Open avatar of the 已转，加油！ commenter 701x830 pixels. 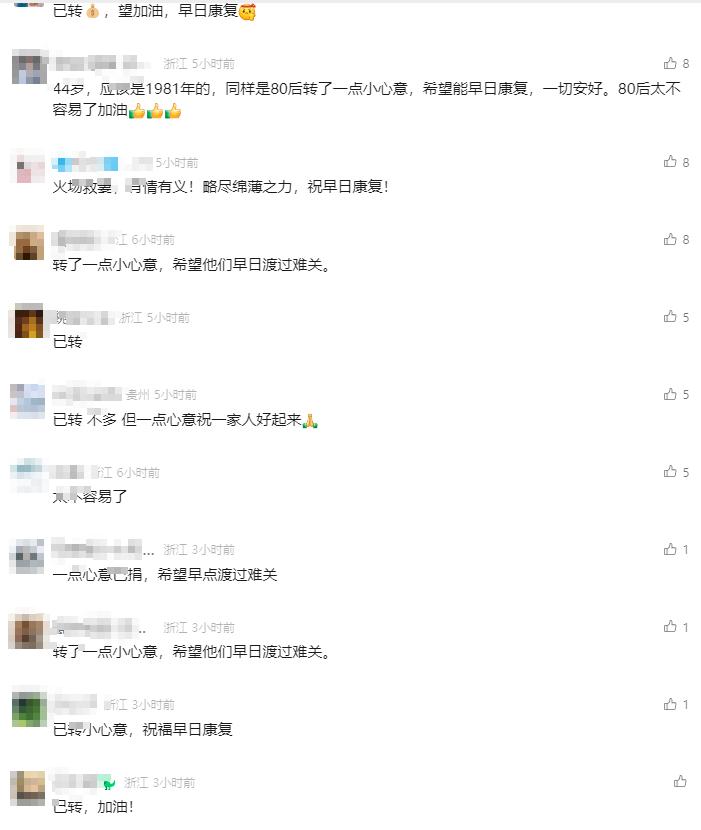pos(28,788)
